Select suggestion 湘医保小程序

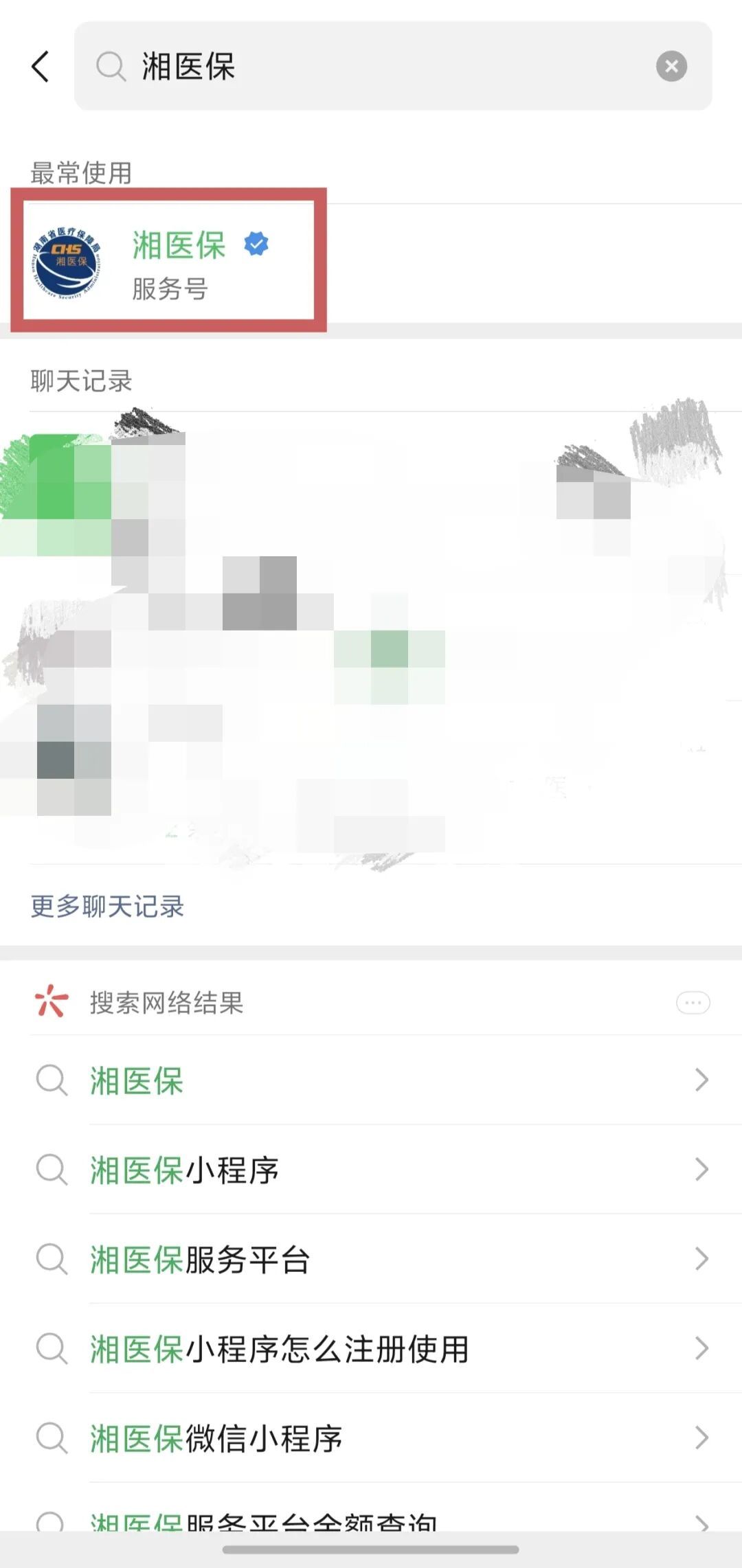[371, 1170]
